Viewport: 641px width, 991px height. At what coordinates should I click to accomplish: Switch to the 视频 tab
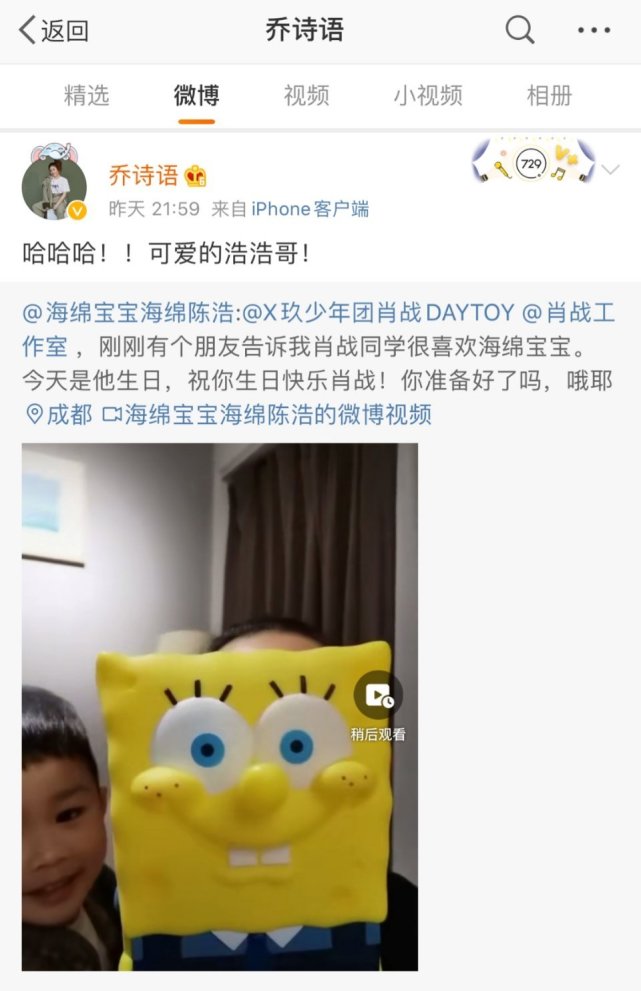pyautogui.click(x=306, y=96)
